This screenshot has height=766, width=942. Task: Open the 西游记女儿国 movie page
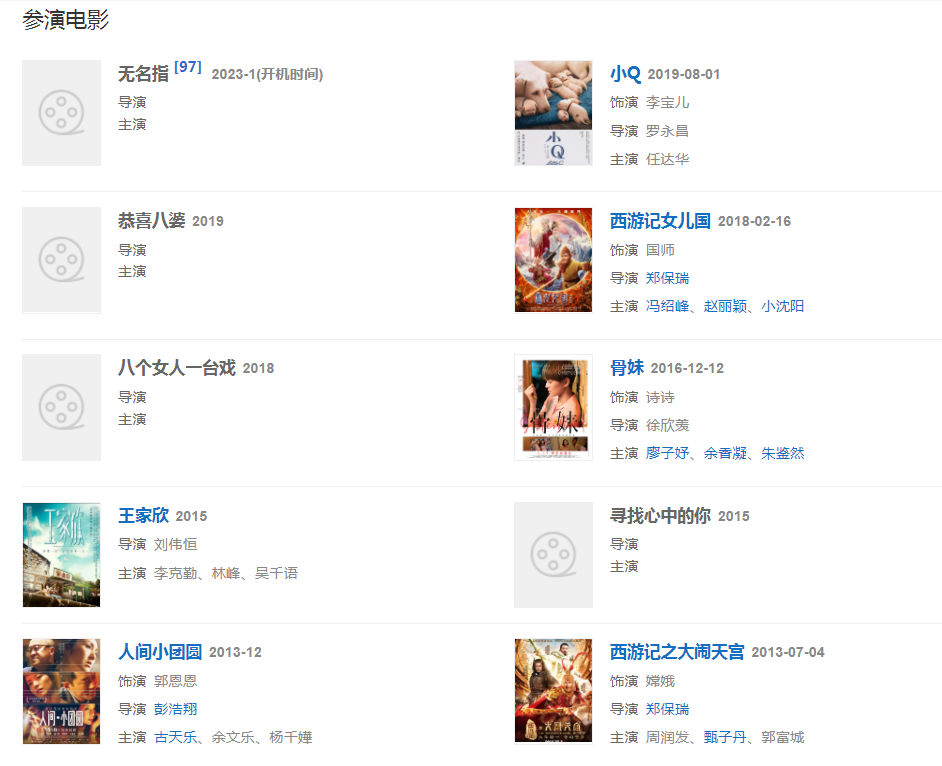[x=660, y=221]
